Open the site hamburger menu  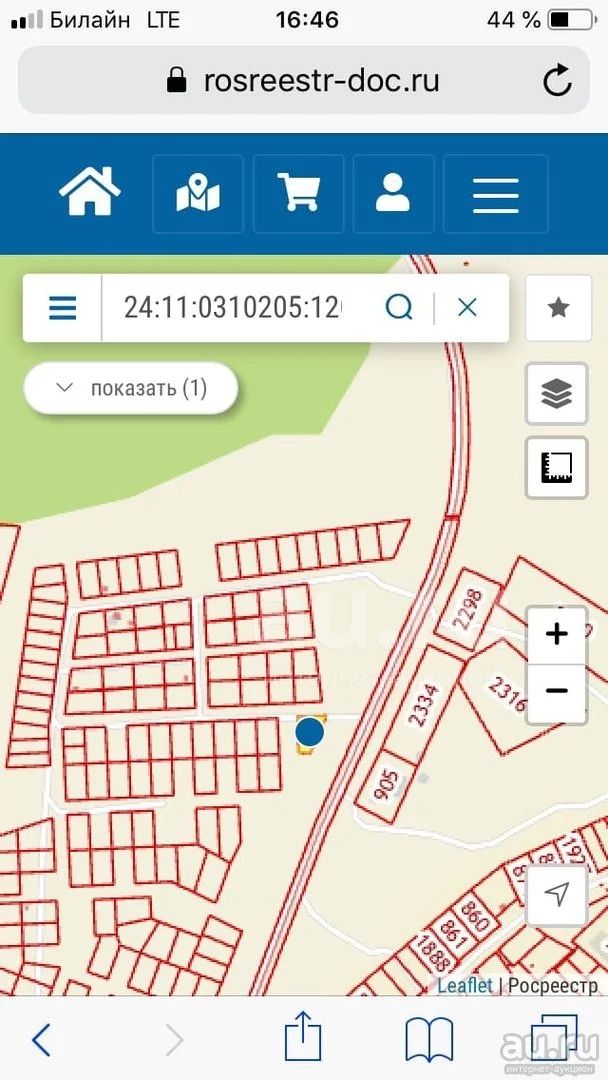[496, 194]
